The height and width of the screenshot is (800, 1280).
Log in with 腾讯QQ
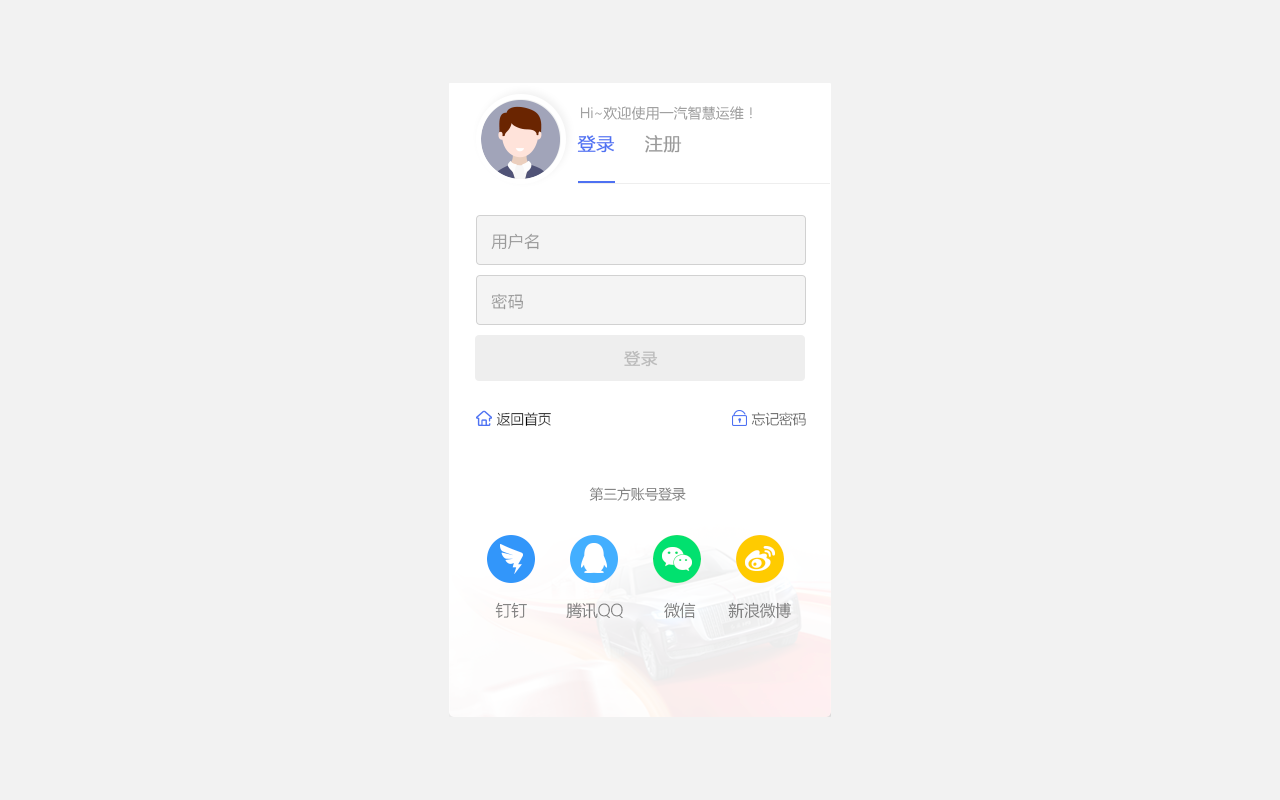[x=594, y=560]
